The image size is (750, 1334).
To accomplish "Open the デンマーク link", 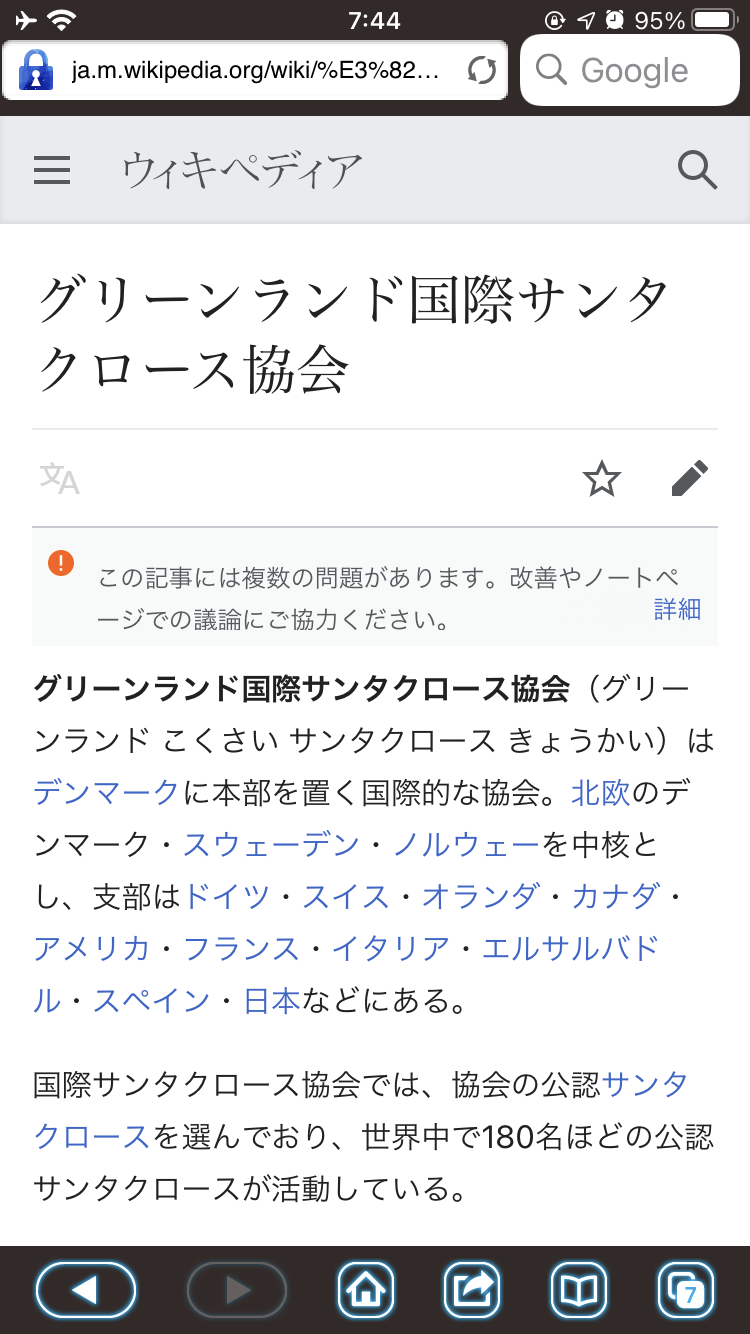I will click(x=106, y=792).
